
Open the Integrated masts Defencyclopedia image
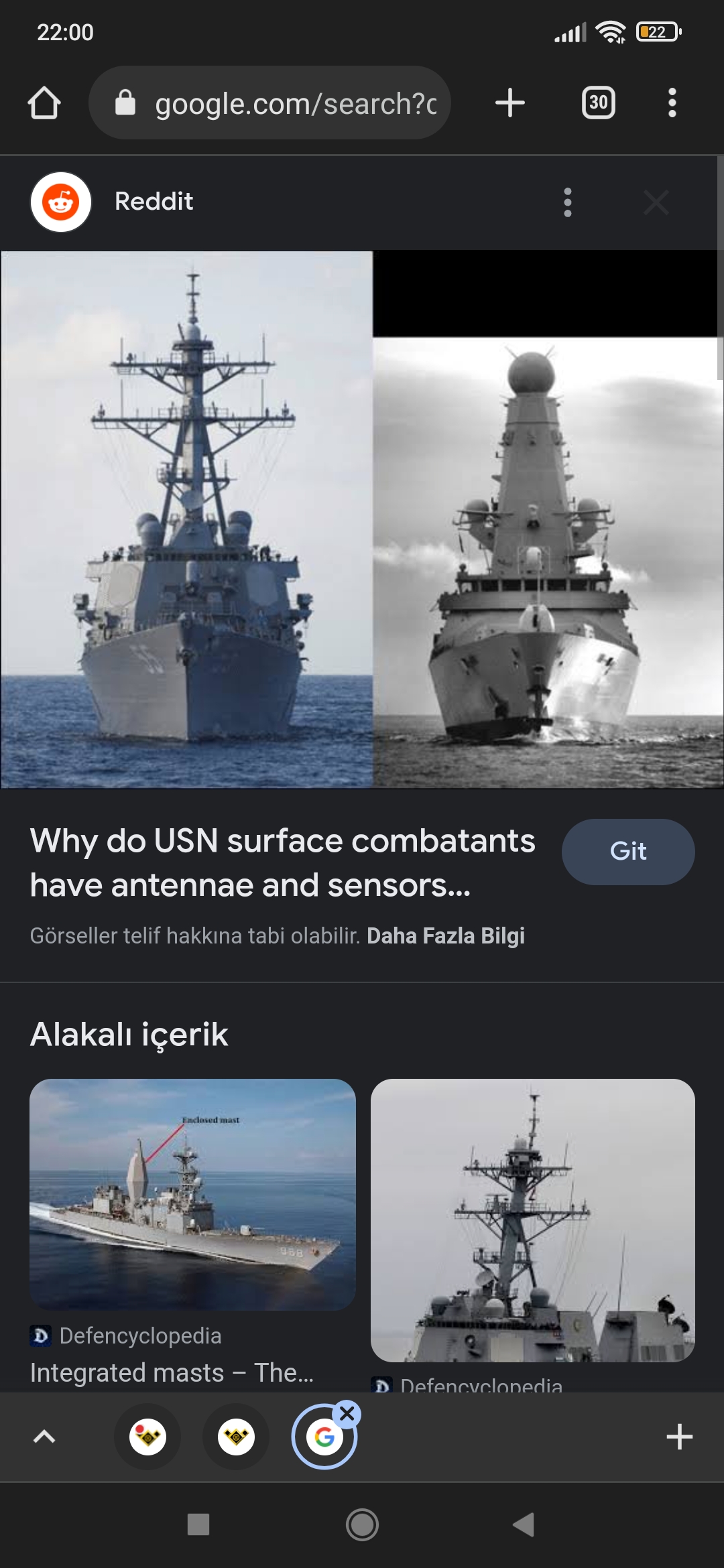(x=192, y=1194)
